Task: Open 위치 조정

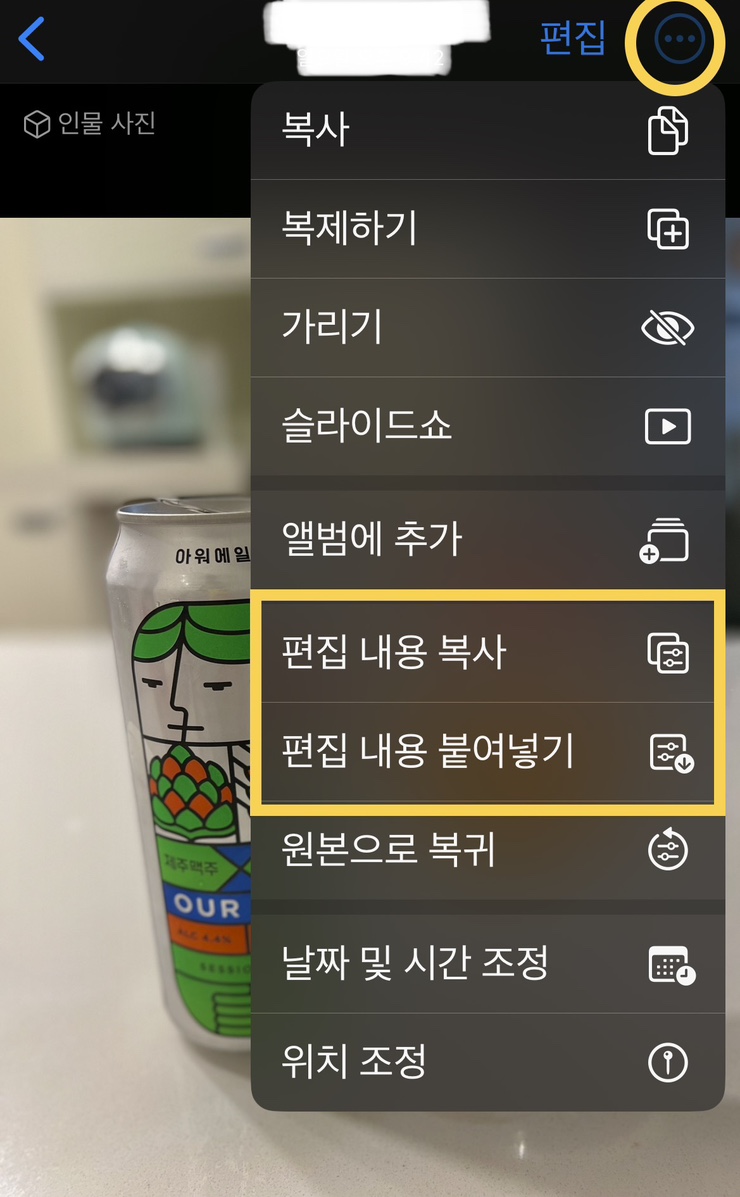Action: point(487,1062)
